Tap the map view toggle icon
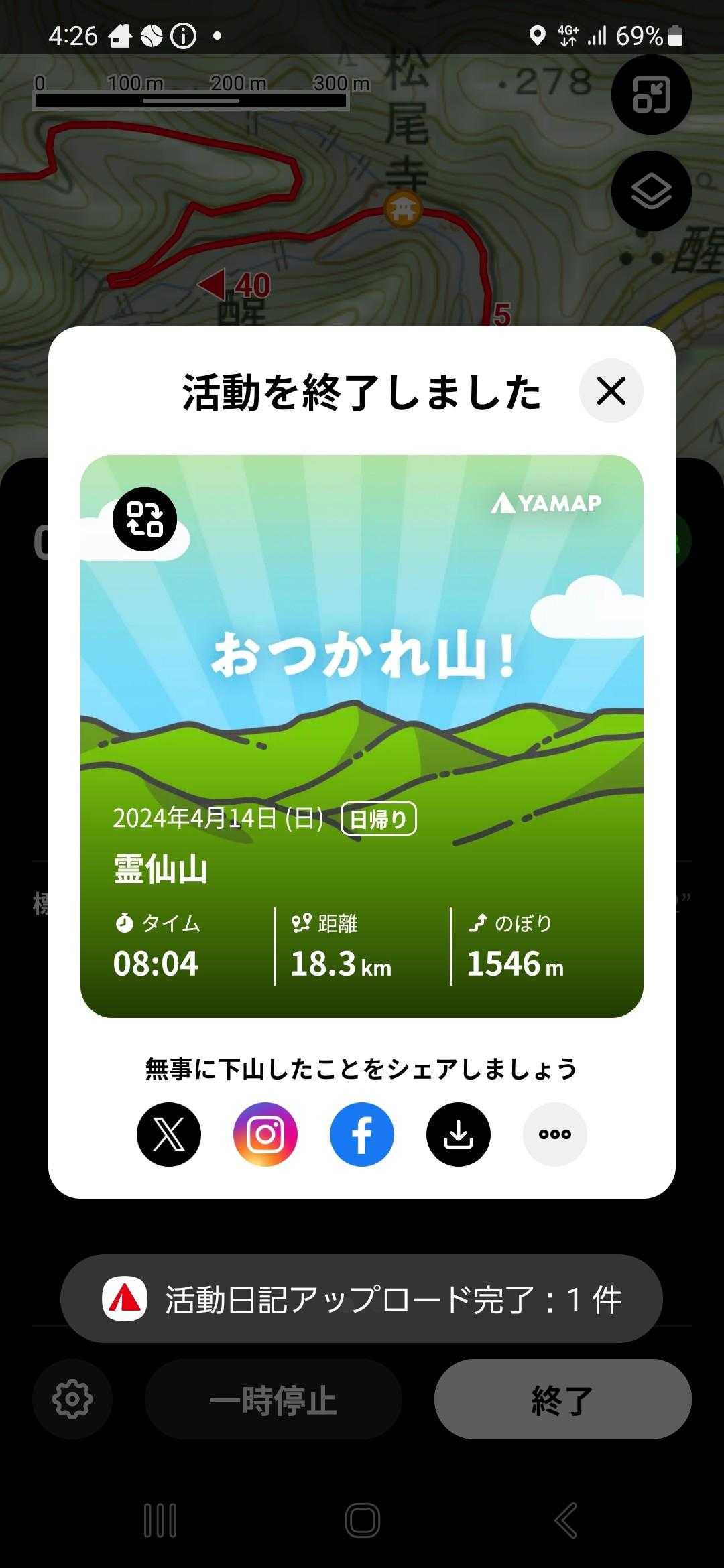 tap(651, 95)
